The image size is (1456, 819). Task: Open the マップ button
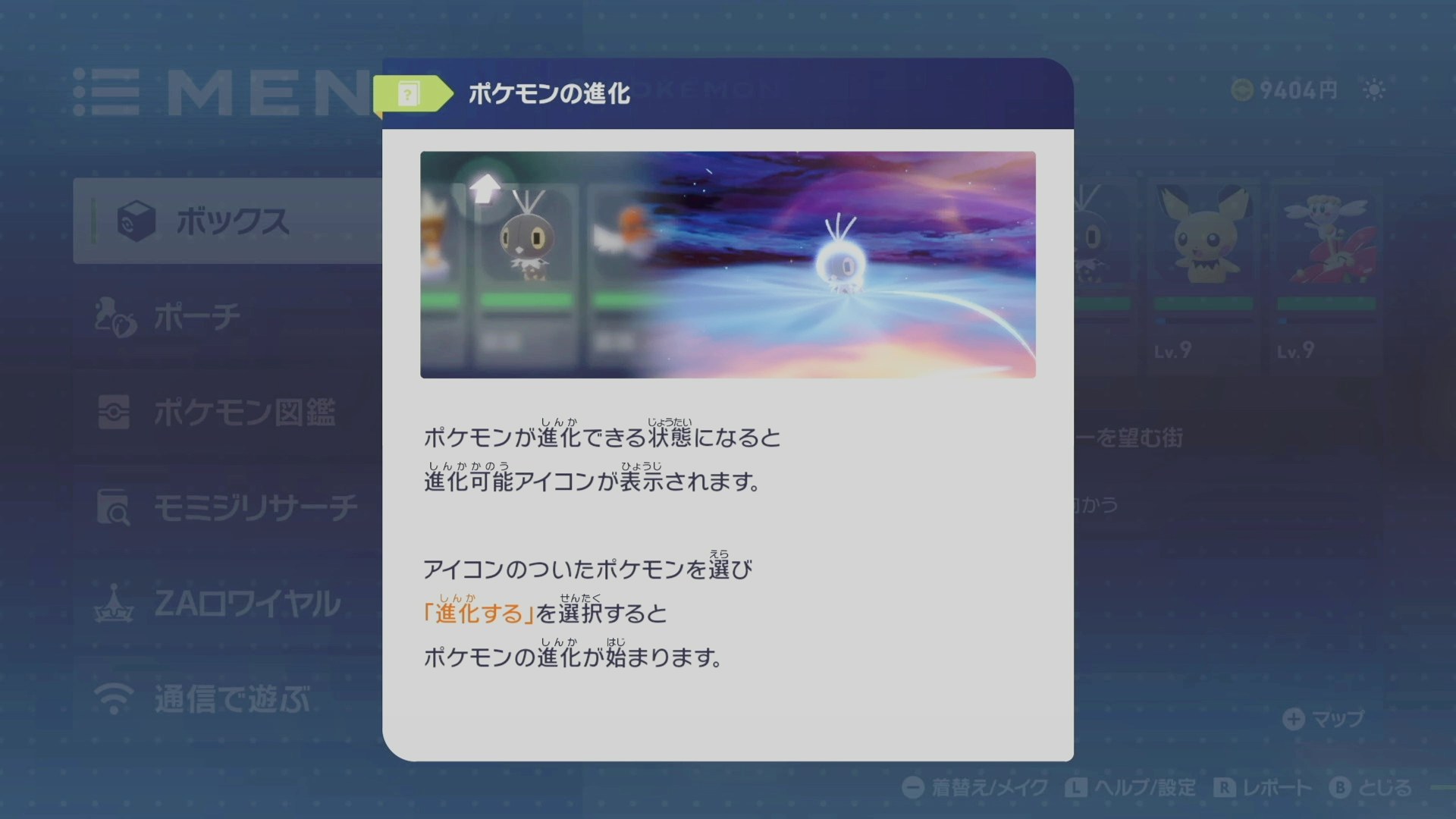coord(1323,718)
